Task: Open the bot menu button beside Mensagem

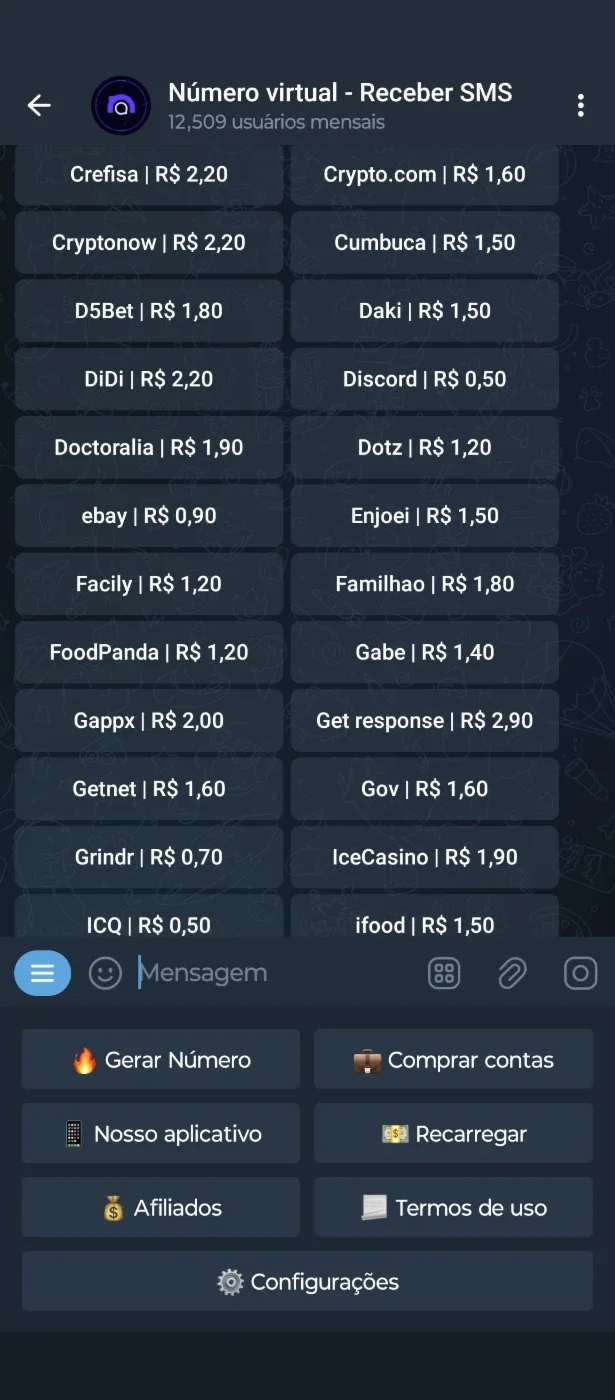Action: [43, 973]
